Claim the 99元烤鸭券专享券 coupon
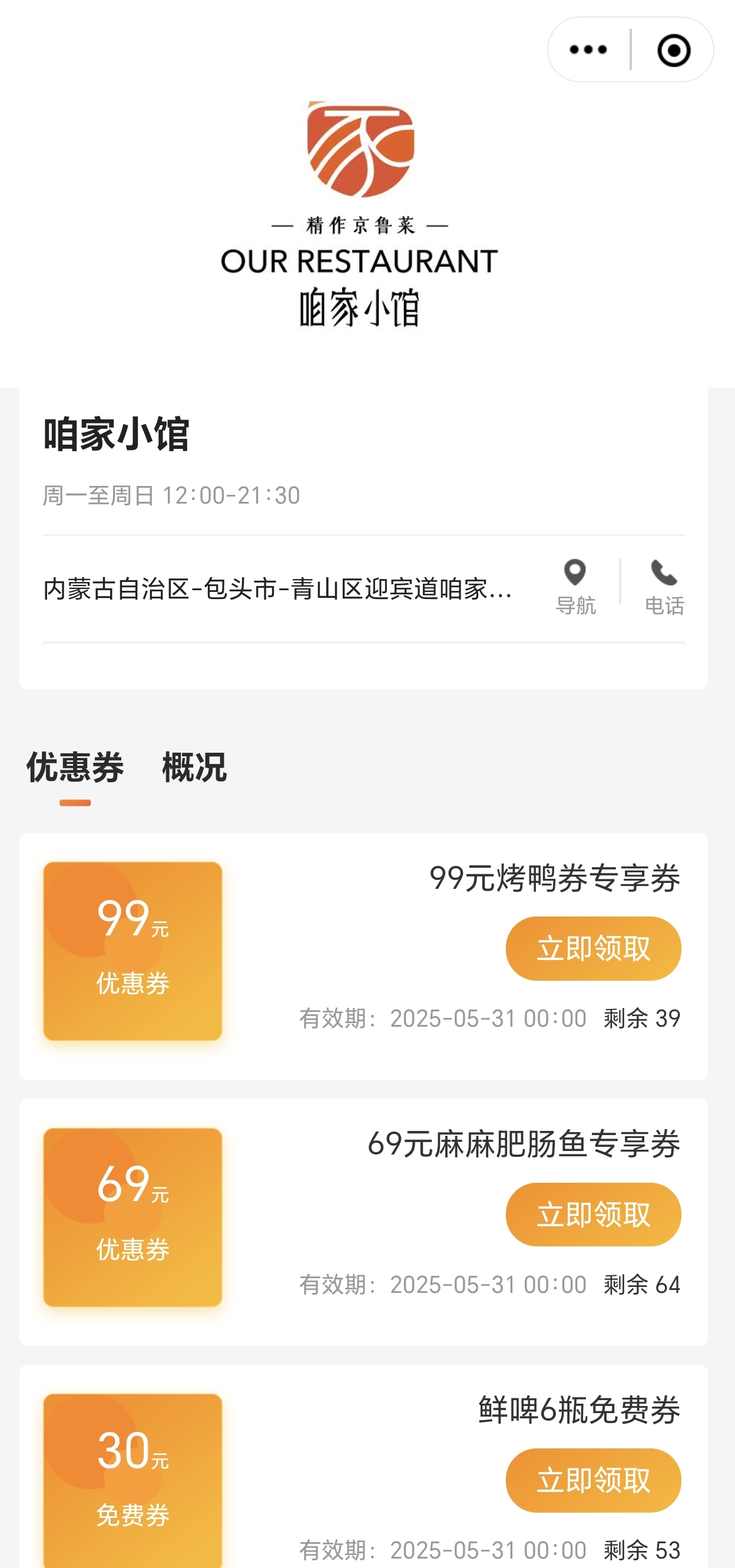 [x=593, y=948]
